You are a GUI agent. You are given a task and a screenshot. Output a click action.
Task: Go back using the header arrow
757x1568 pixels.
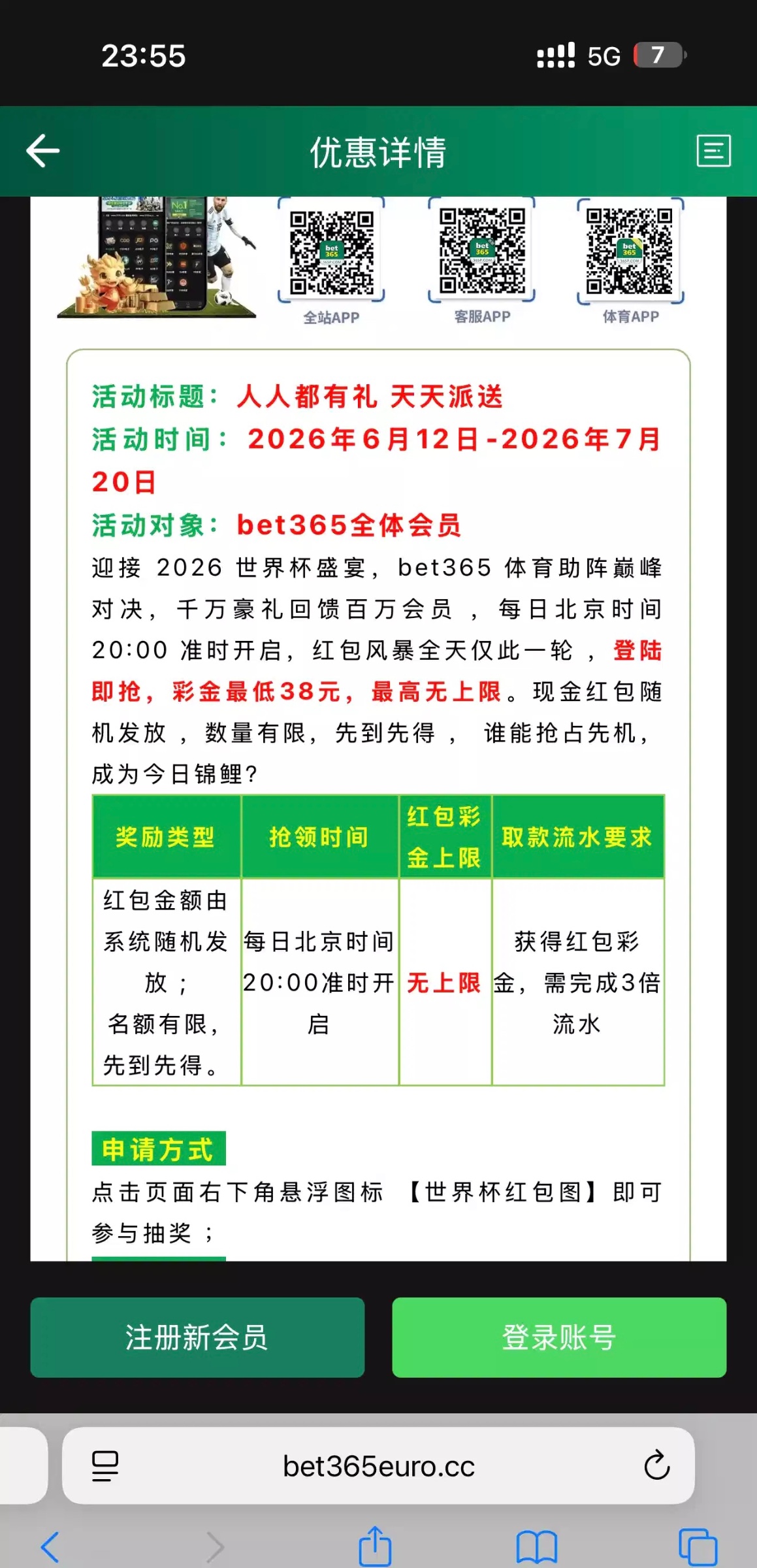tap(43, 151)
